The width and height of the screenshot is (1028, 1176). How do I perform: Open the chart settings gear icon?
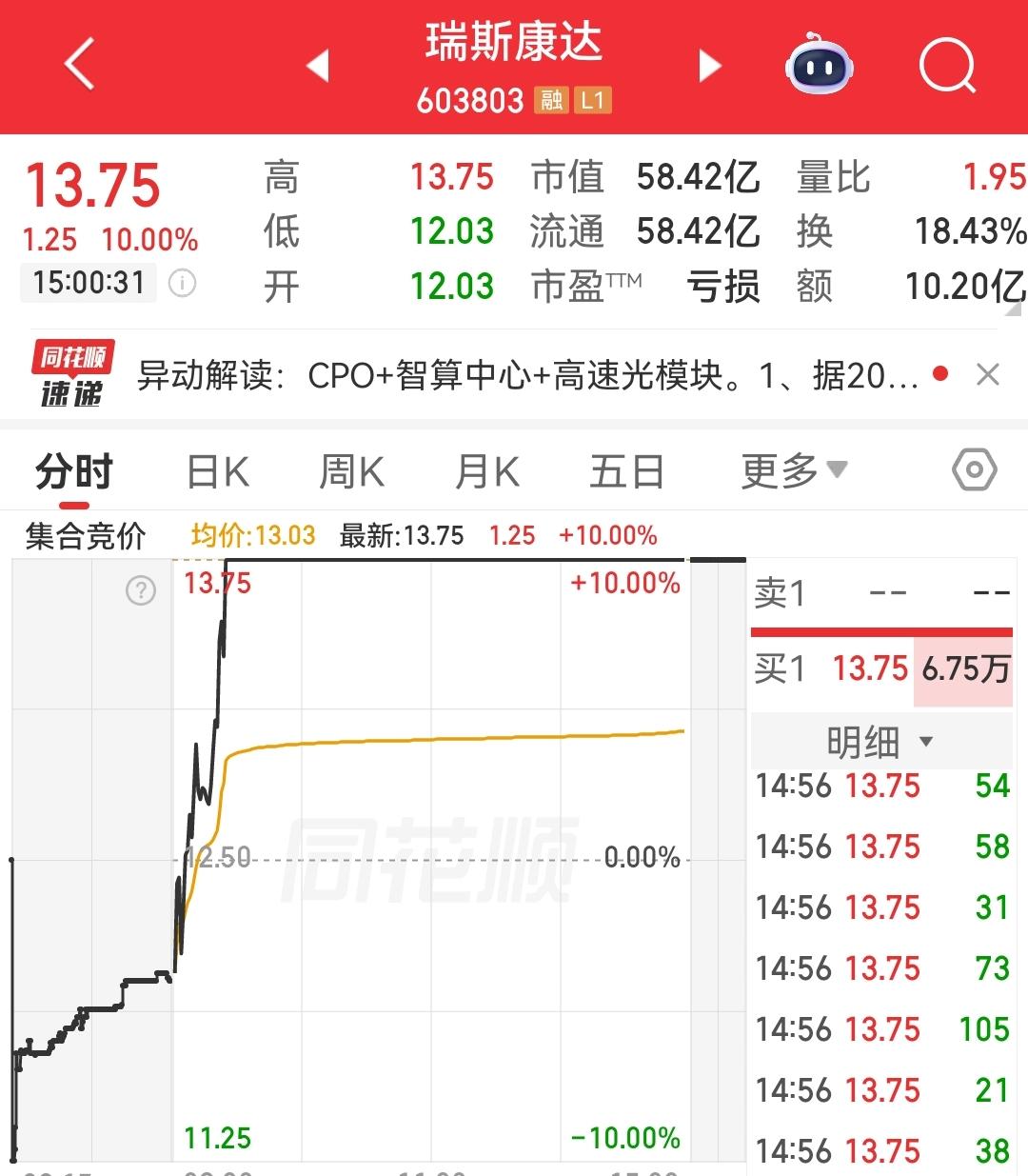click(x=972, y=470)
